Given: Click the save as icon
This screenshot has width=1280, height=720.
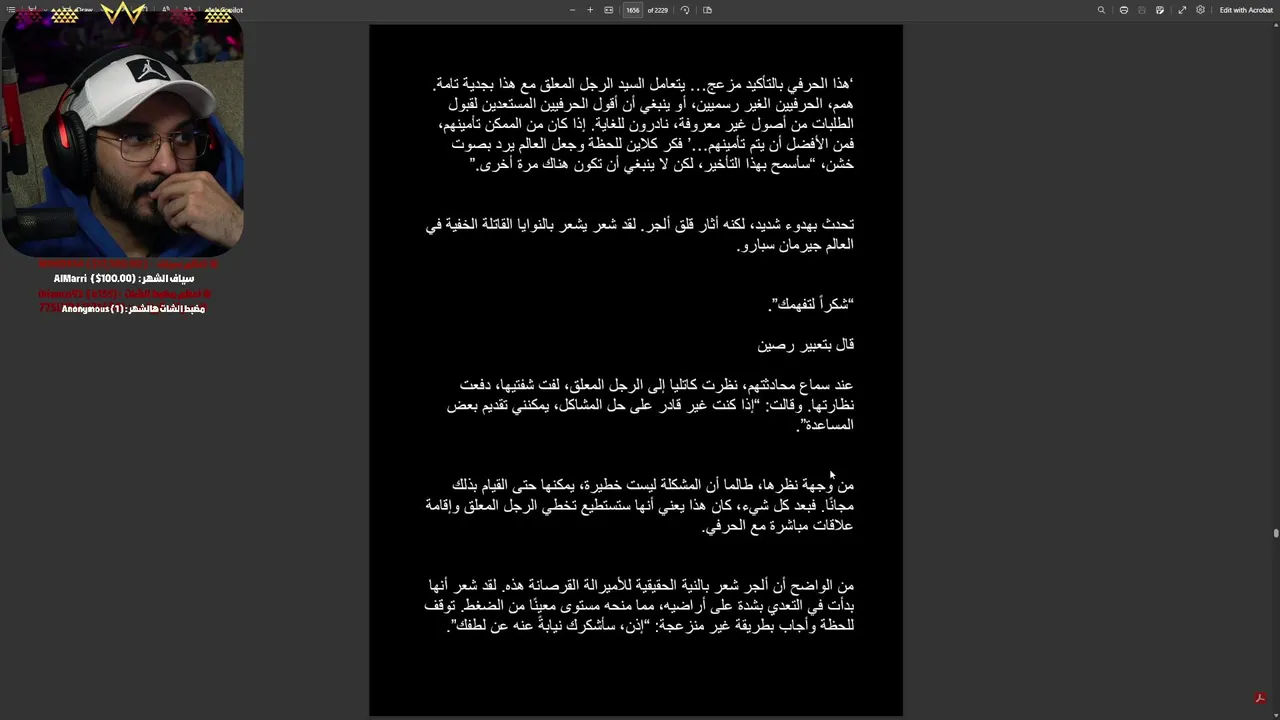Looking at the screenshot, I should point(1160,10).
